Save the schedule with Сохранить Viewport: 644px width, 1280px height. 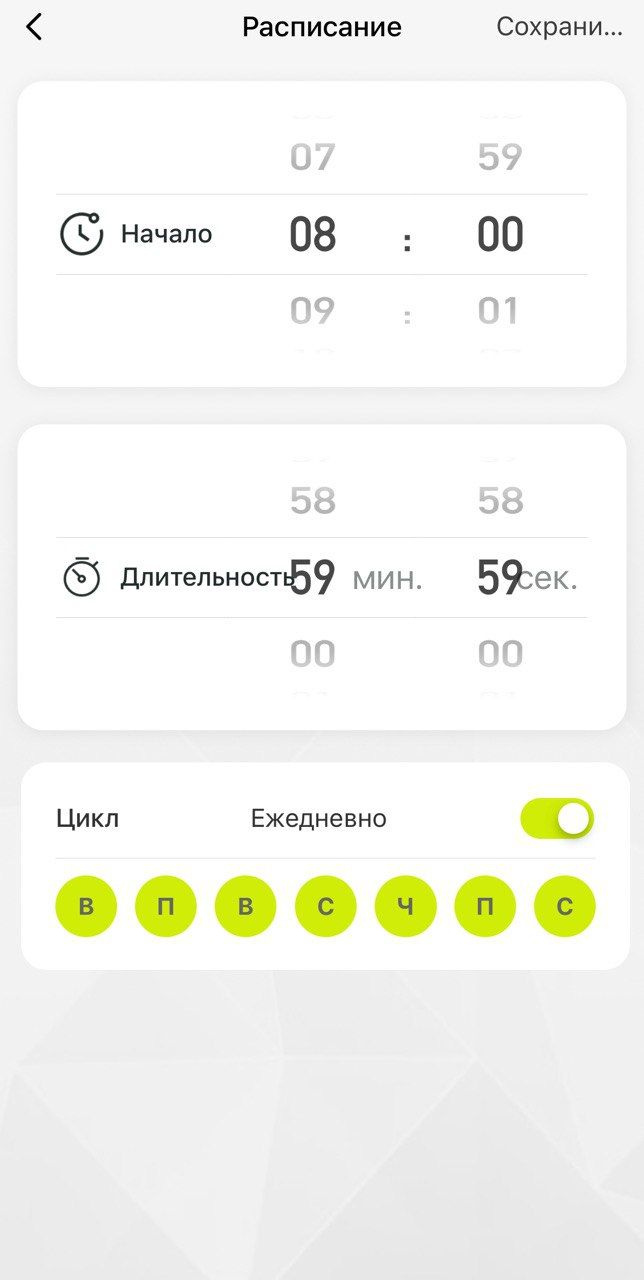click(x=559, y=27)
